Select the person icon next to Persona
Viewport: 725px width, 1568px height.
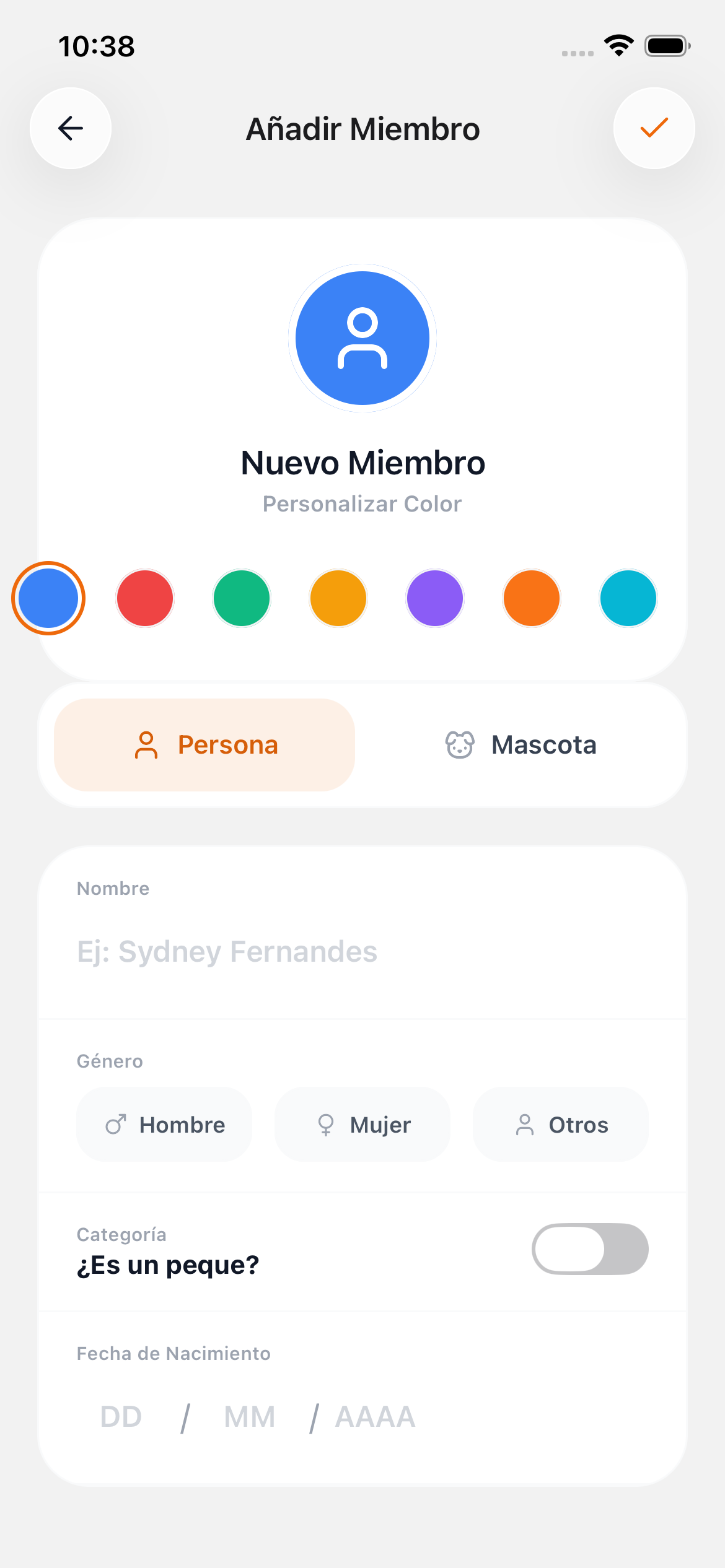pos(146,744)
